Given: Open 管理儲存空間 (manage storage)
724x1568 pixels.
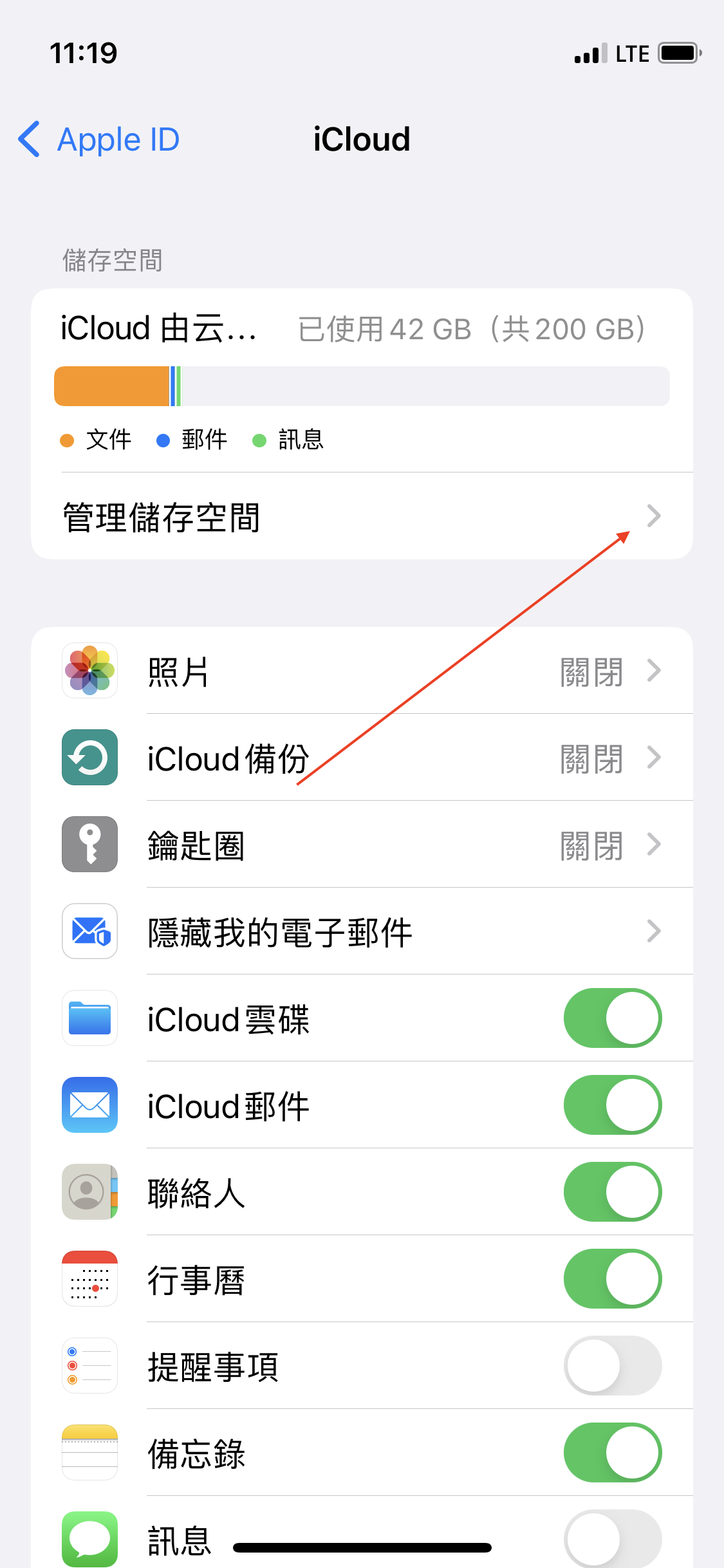Looking at the screenshot, I should coord(360,517).
